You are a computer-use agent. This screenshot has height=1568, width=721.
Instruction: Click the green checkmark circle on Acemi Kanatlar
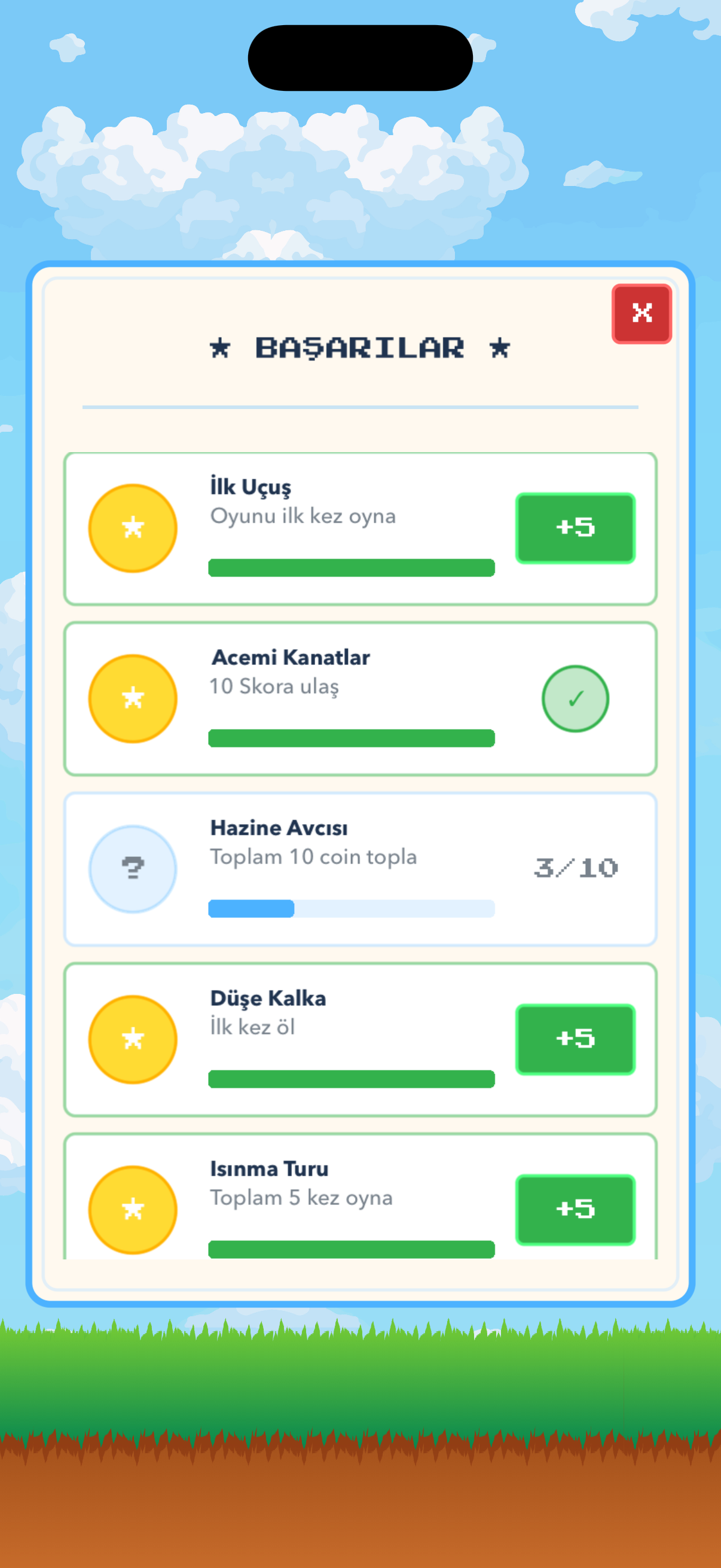pyautogui.click(x=575, y=698)
